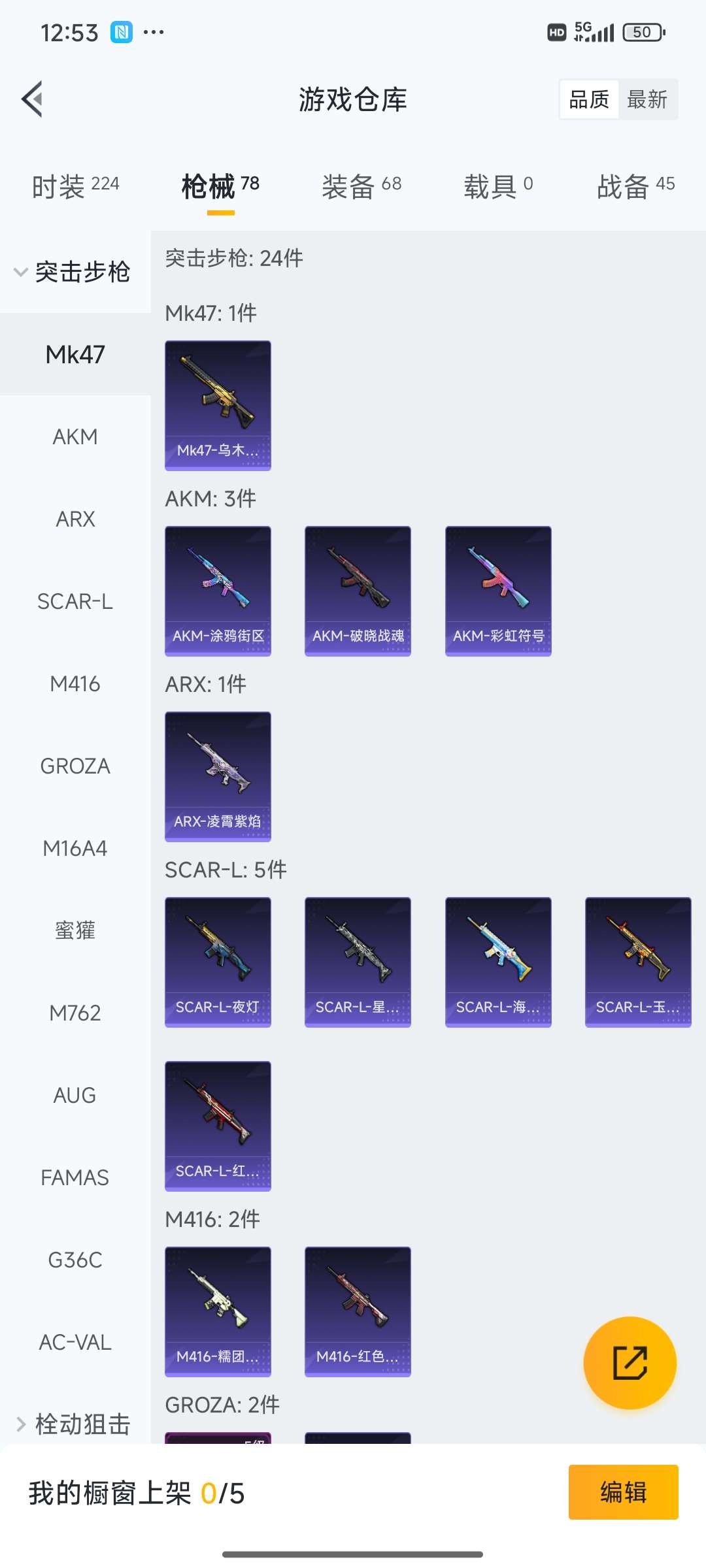This screenshot has width=706, height=1568.
Task: Select GROZA in the side list
Action: pos(75,766)
